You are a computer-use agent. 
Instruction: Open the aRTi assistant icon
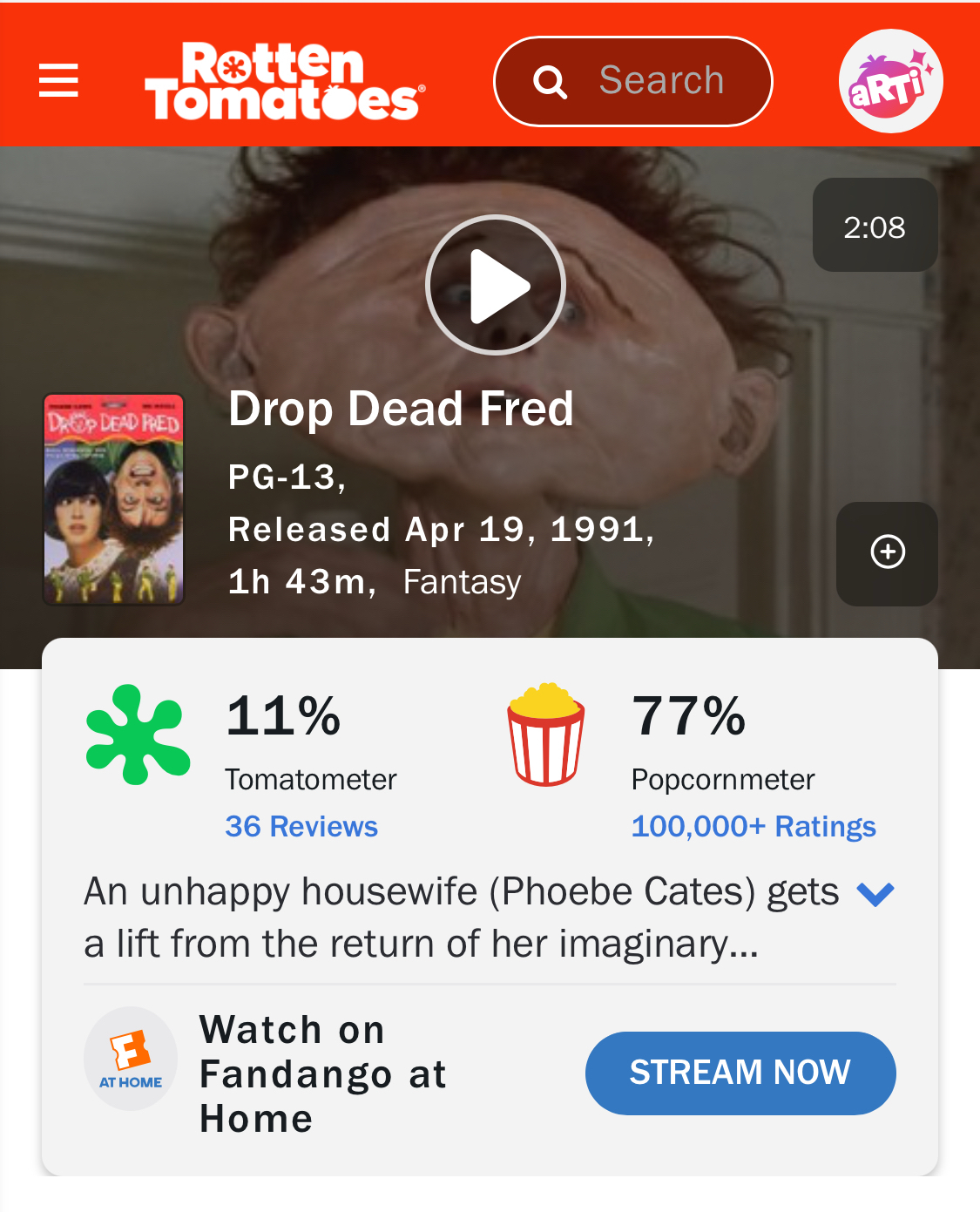890,81
